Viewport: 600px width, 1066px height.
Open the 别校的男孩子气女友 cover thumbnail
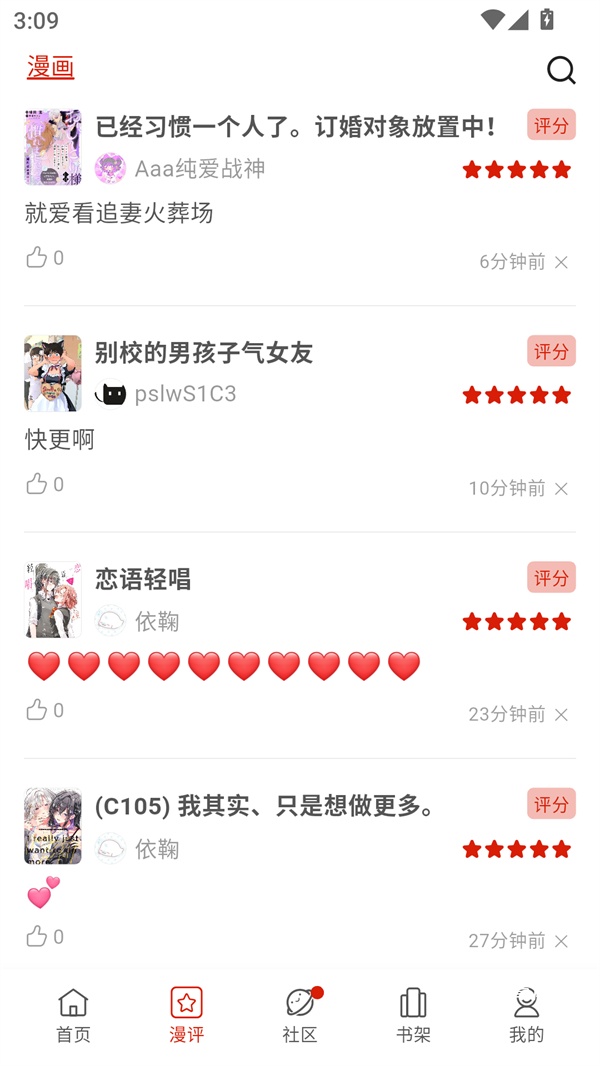[x=53, y=373]
